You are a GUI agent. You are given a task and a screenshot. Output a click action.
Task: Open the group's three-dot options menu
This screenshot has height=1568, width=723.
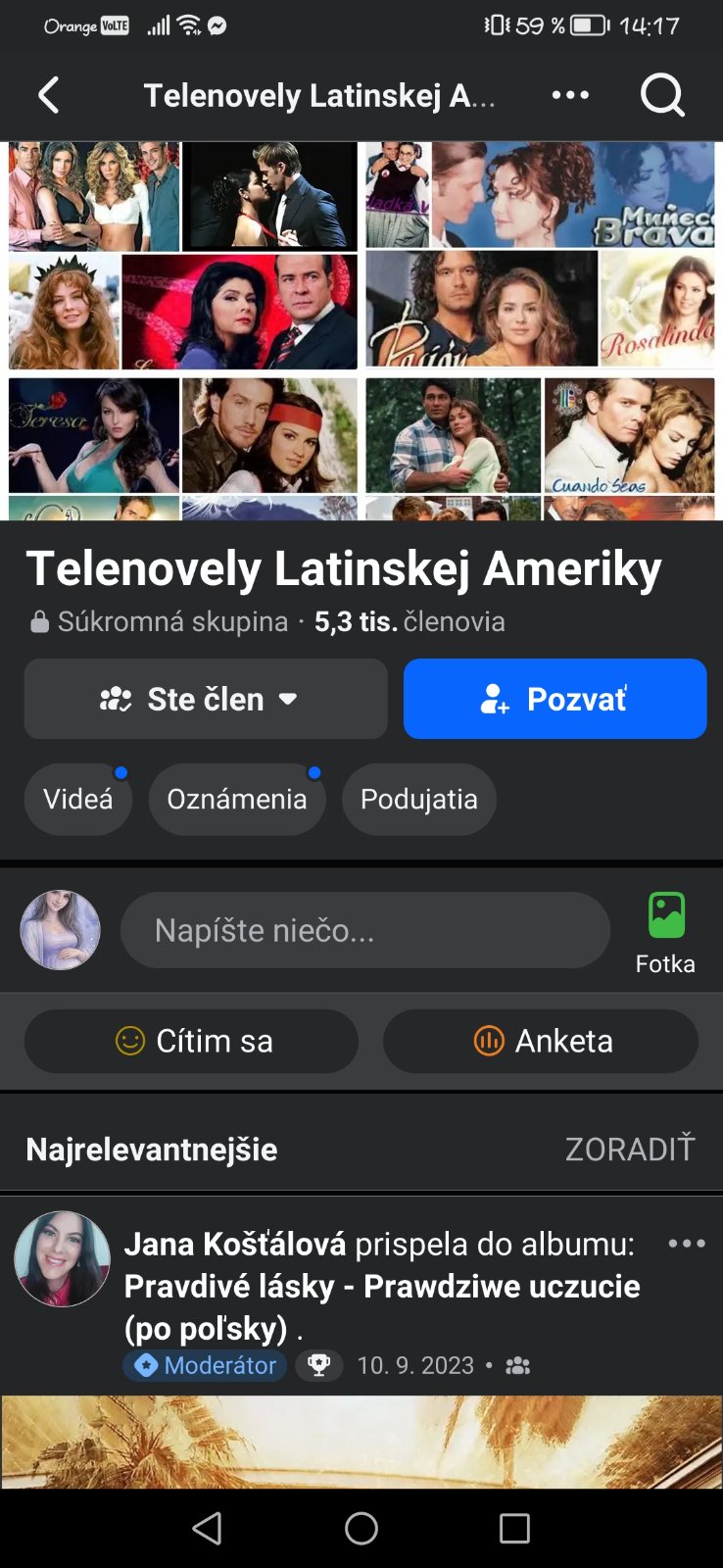tap(570, 95)
